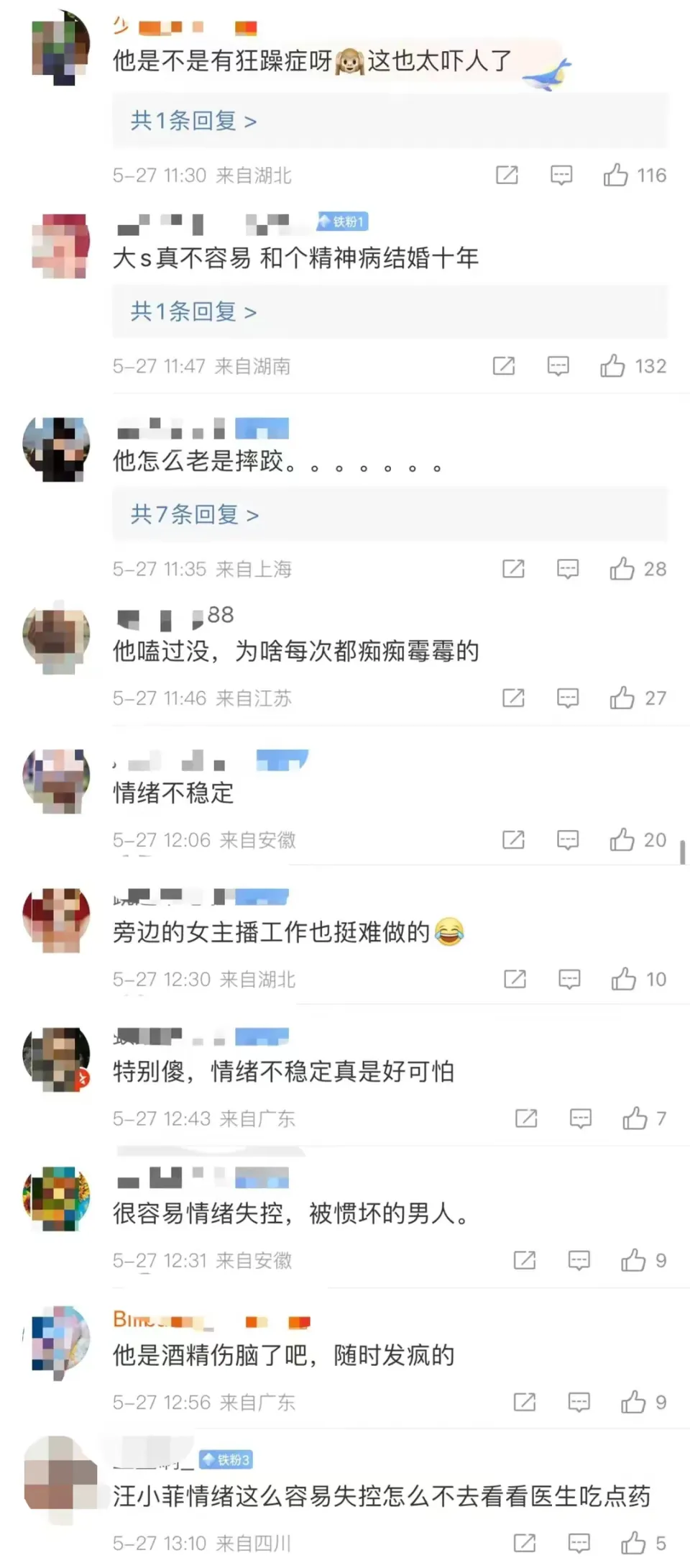Reply to the 汪小菲情绪 comment

click(579, 1543)
